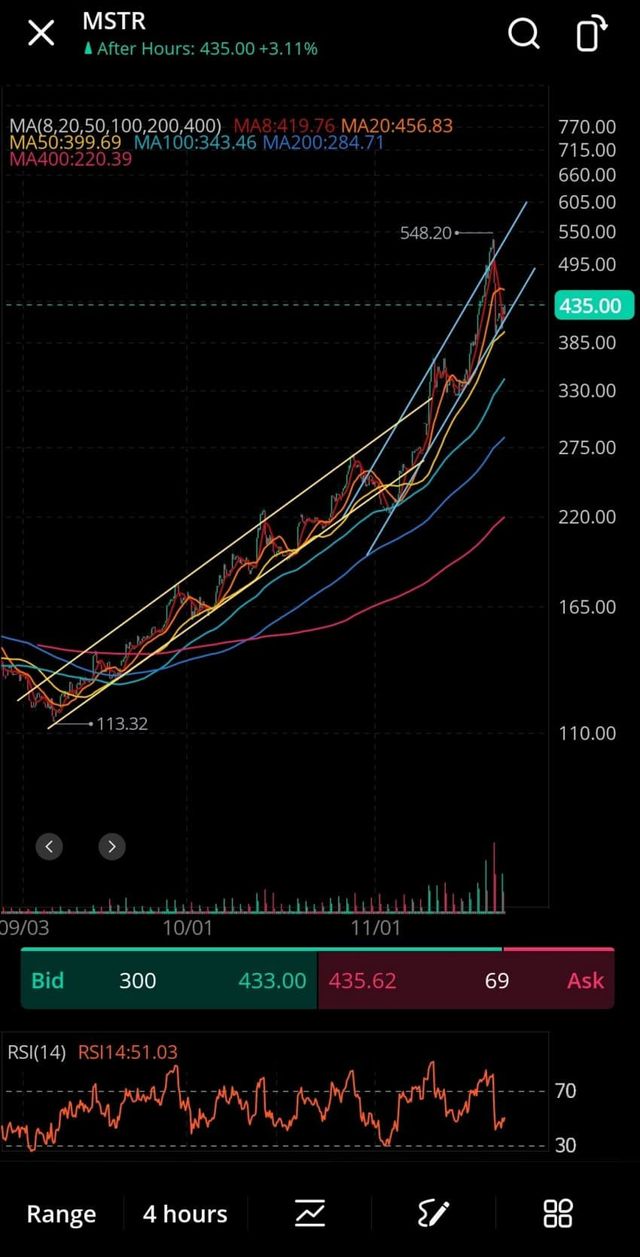Close the MSTR chart view
Viewport: 640px width, 1257px height.
[41, 34]
